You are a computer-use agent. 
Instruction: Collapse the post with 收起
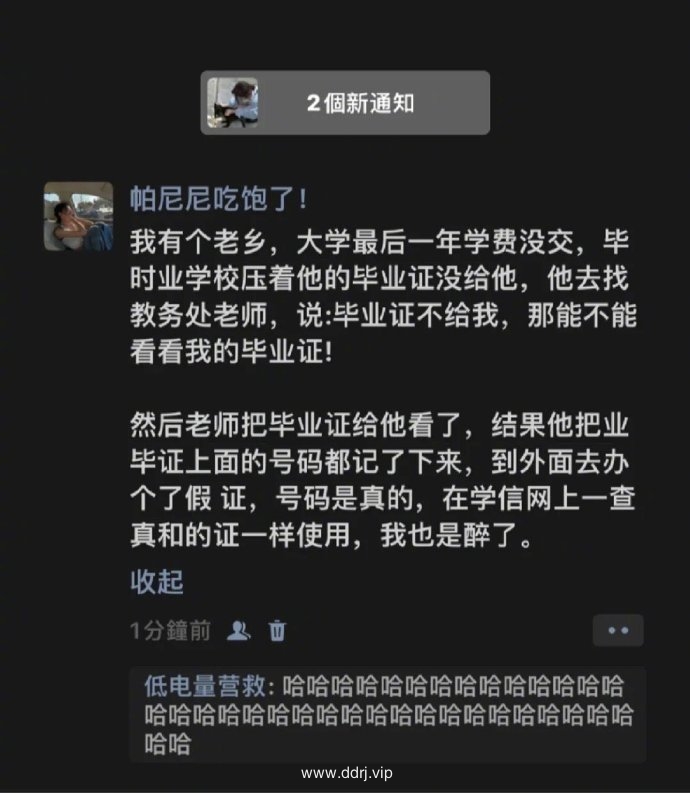157,581
